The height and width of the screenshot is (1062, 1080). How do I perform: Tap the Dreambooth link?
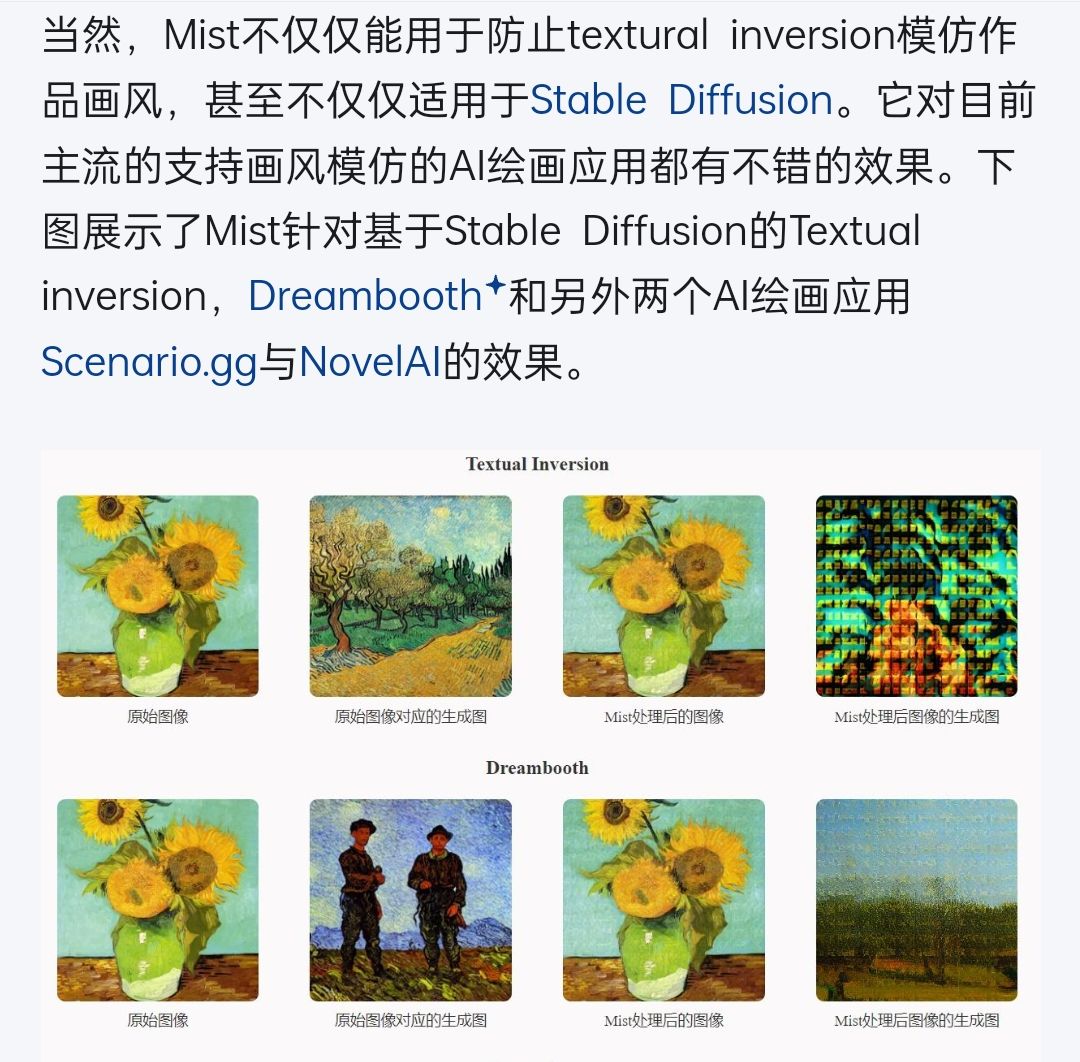[x=365, y=296]
